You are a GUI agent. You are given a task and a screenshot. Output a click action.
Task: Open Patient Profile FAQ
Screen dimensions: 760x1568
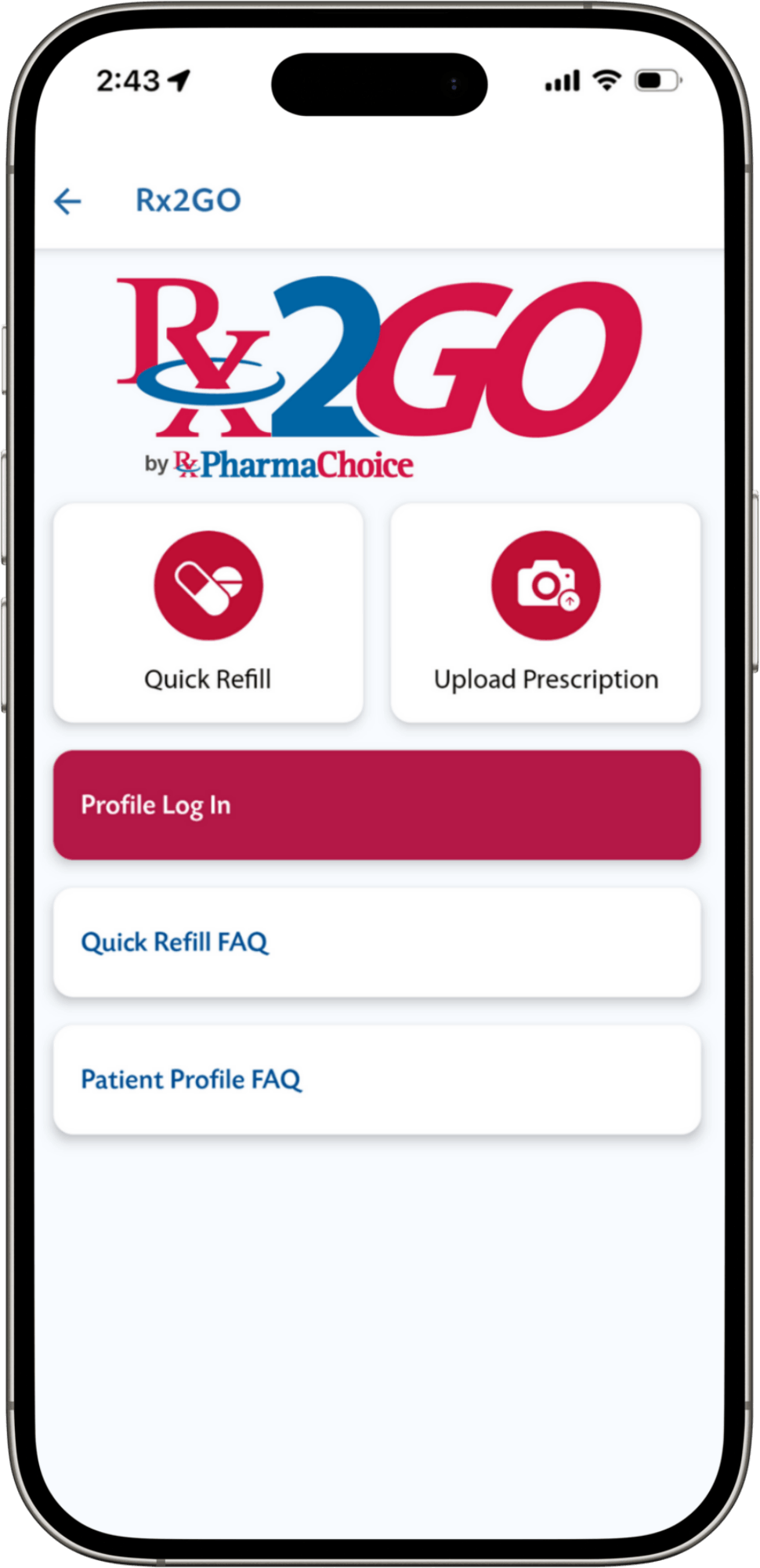[x=377, y=1080]
